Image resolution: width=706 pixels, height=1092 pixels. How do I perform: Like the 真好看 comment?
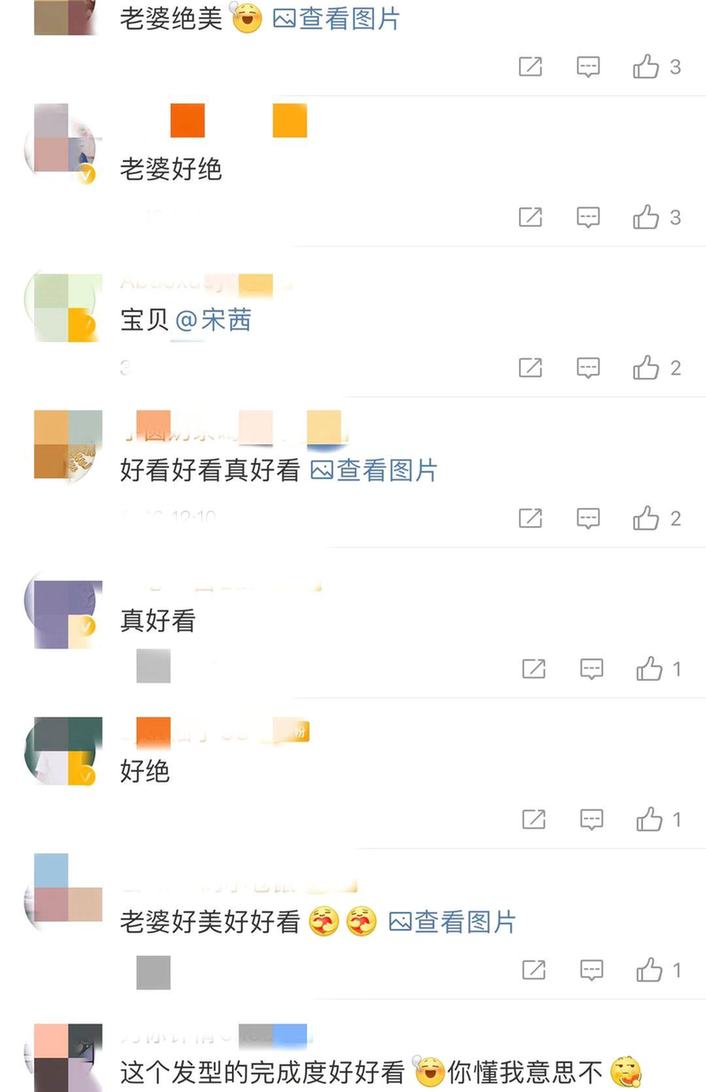650,669
